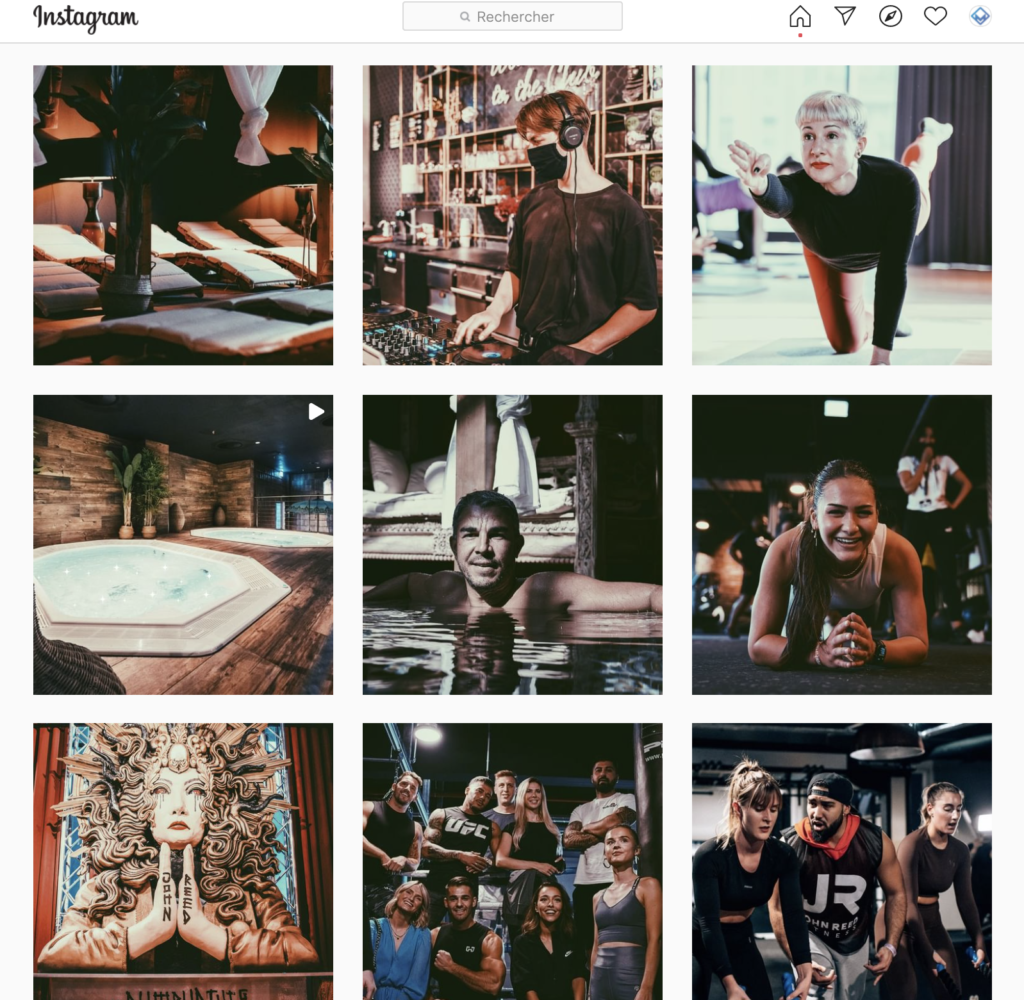The height and width of the screenshot is (1000, 1024).
Task: Open the activity heart icon
Action: [x=935, y=16]
